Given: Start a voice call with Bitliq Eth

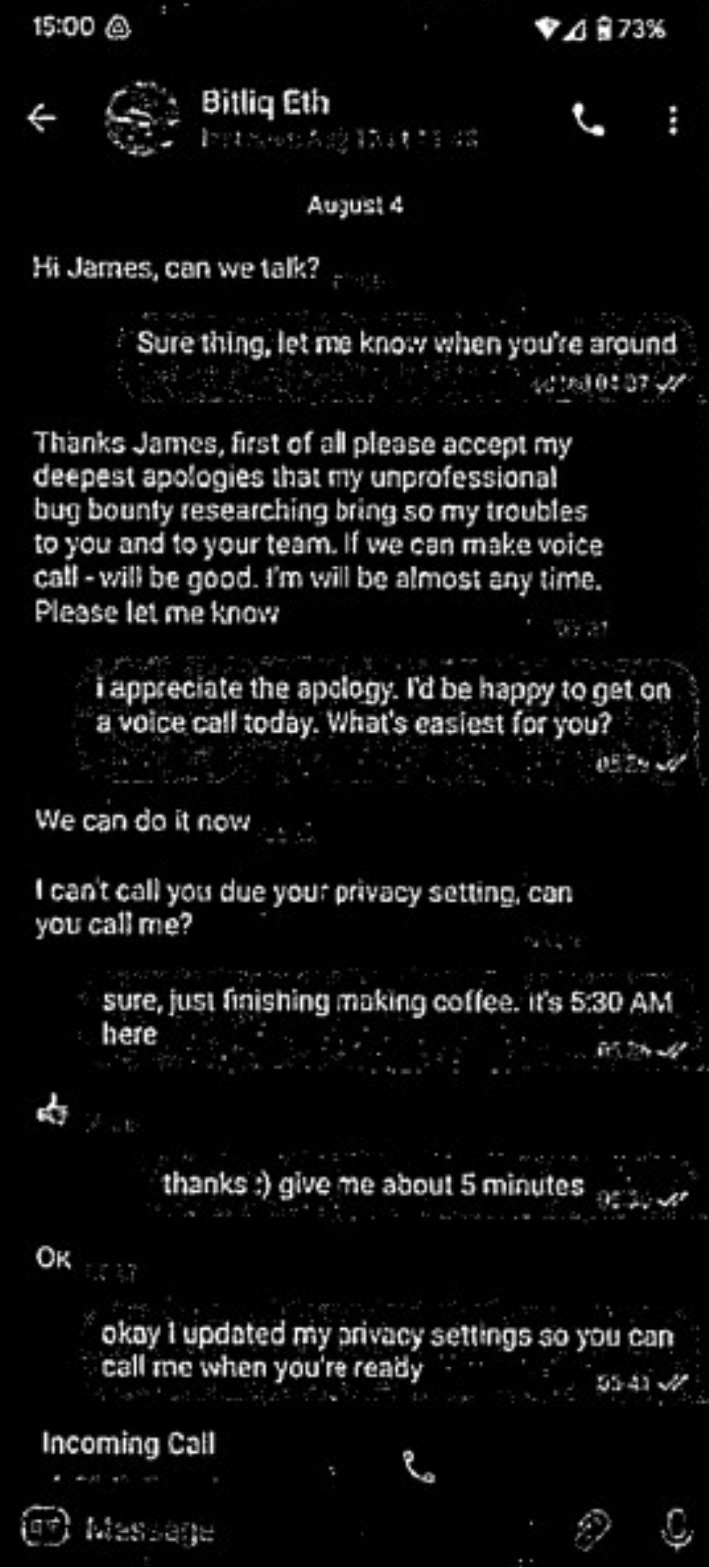Looking at the screenshot, I should (x=588, y=119).
